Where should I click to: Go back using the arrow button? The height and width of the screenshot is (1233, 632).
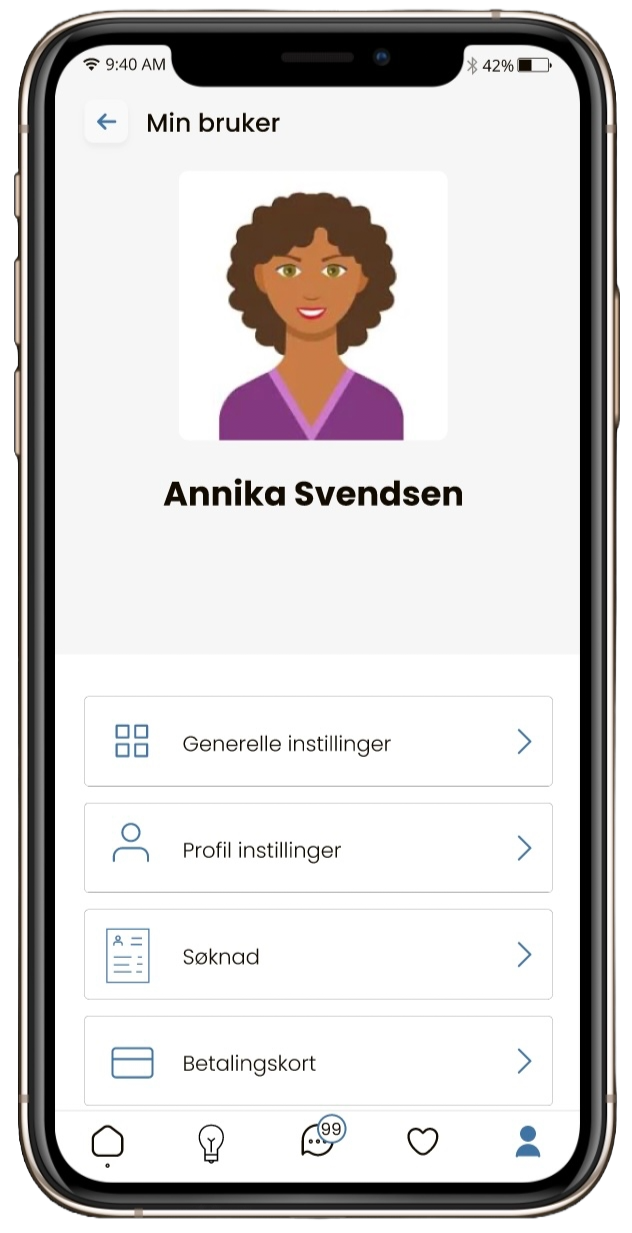click(x=106, y=123)
